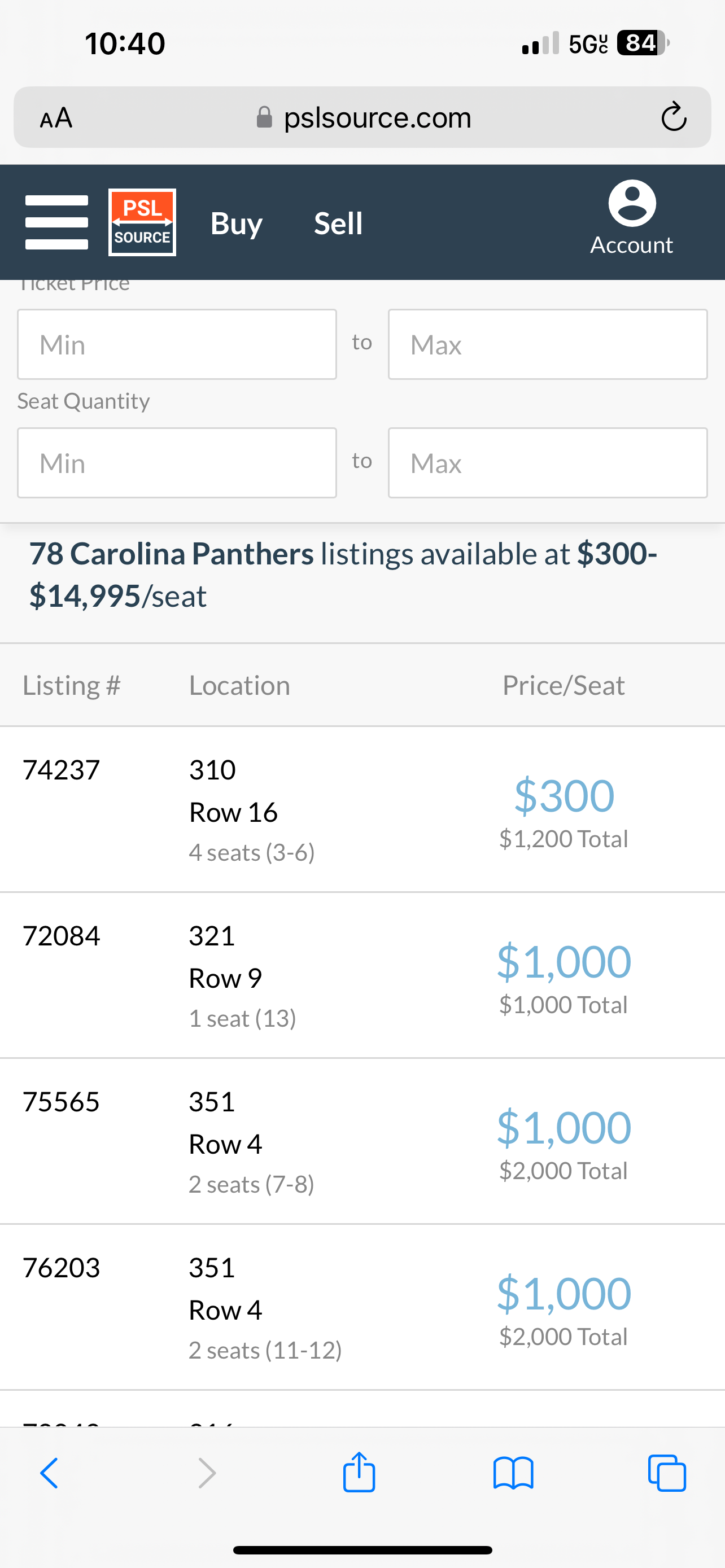Reload the page in Safari

[674, 117]
